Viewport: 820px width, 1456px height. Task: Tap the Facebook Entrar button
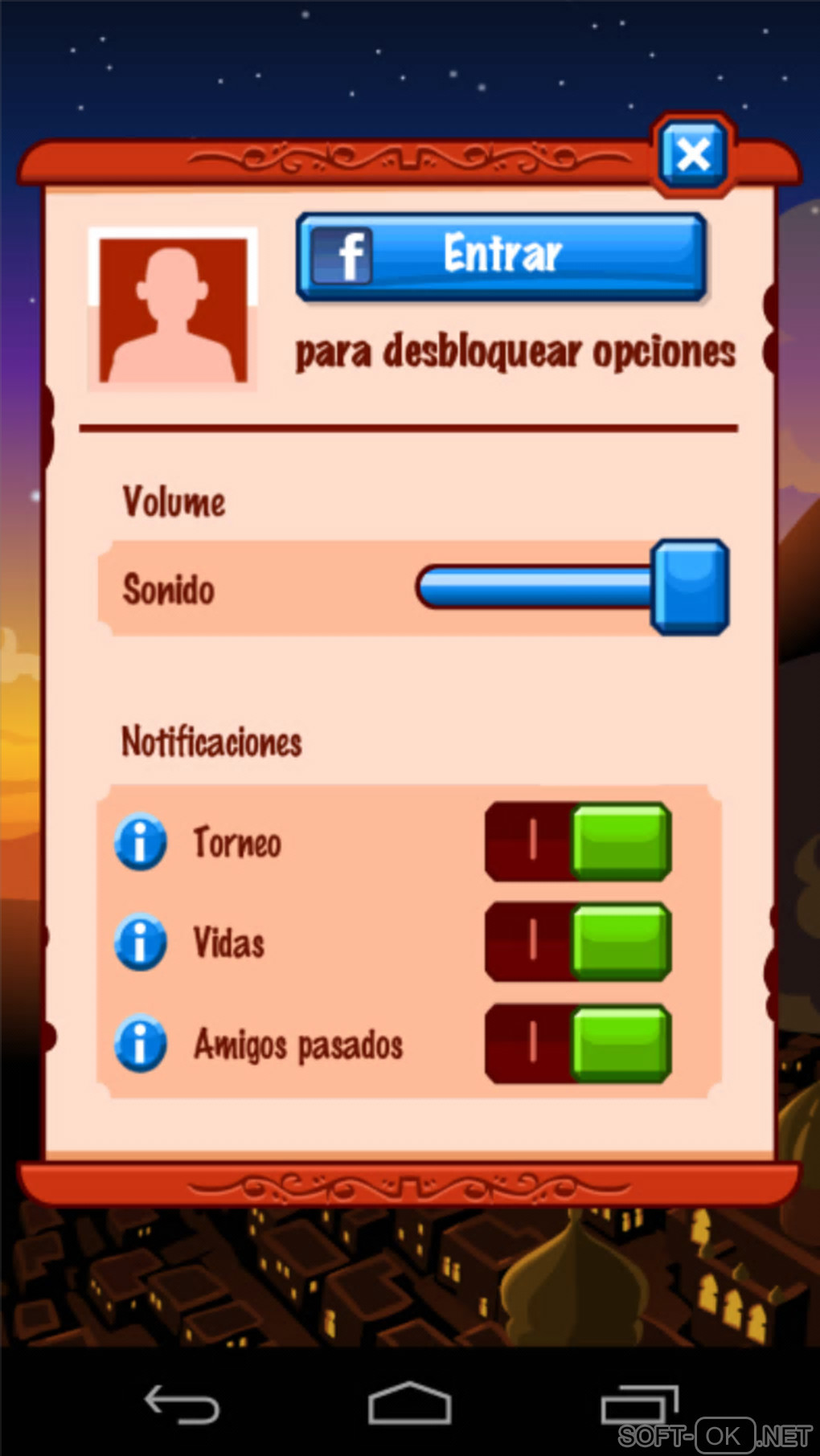pyautogui.click(x=501, y=256)
